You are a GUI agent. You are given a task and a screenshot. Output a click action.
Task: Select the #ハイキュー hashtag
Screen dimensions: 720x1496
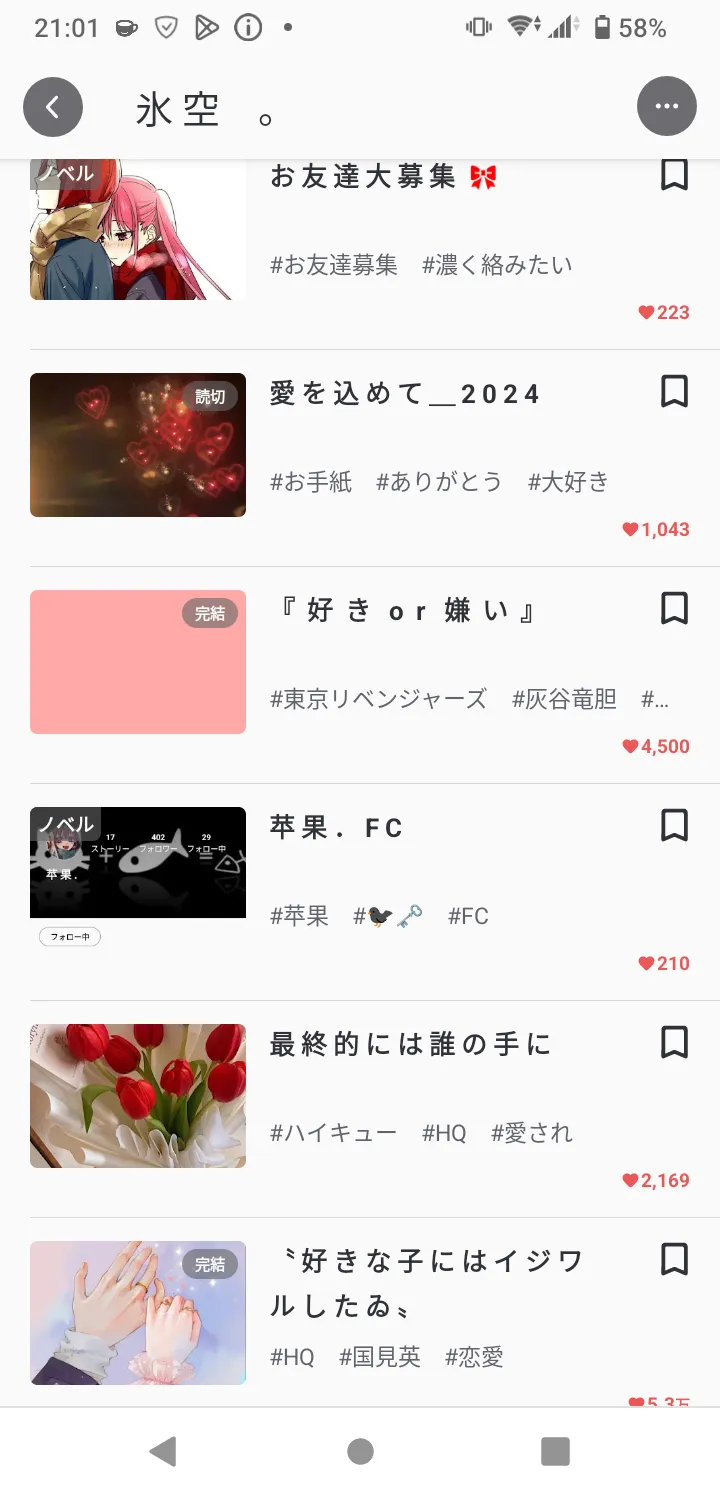click(334, 1133)
